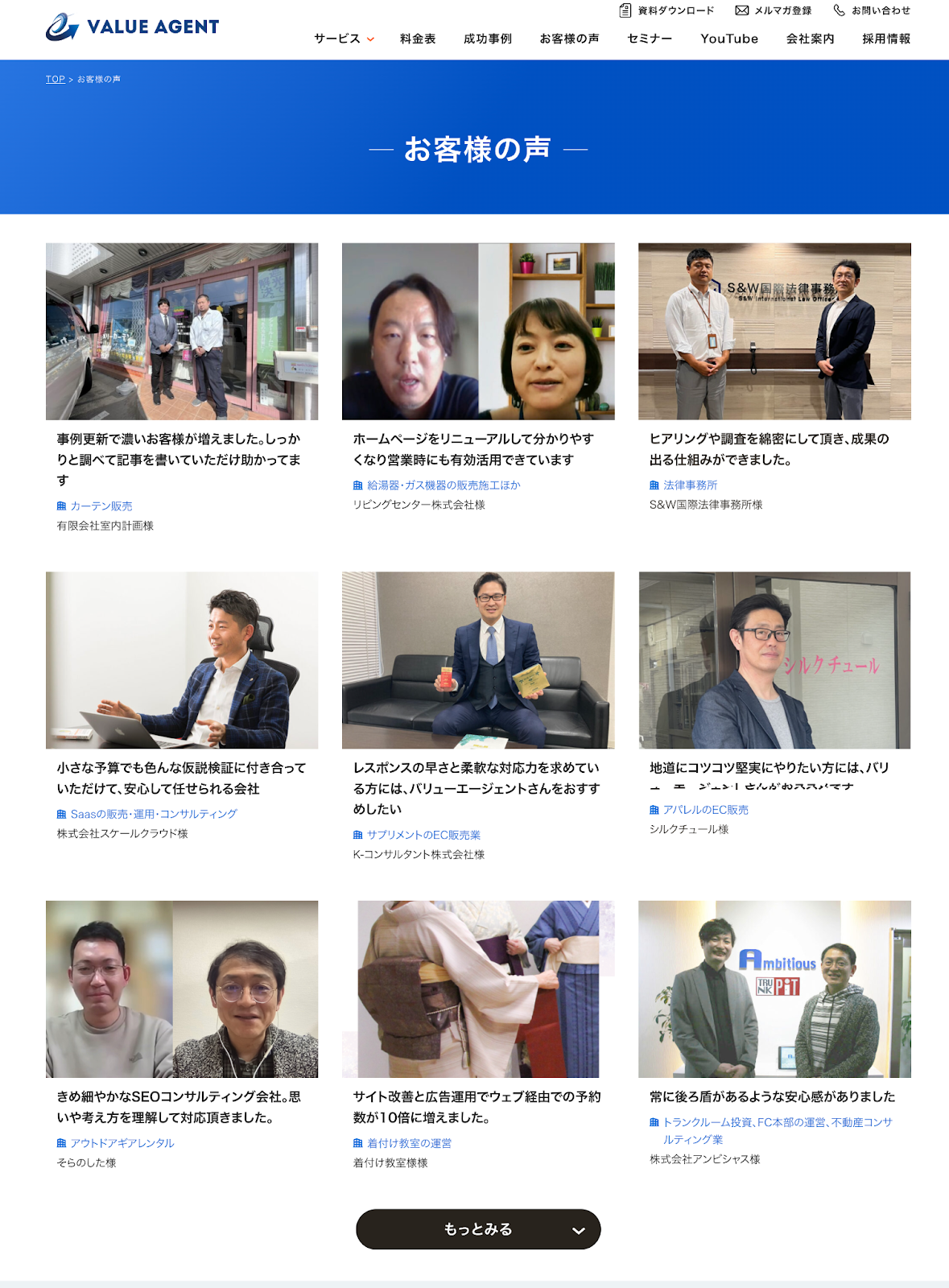Open the 株式会社スケールクラウド様 testimonial card
949x1288 pixels.
pos(182,660)
